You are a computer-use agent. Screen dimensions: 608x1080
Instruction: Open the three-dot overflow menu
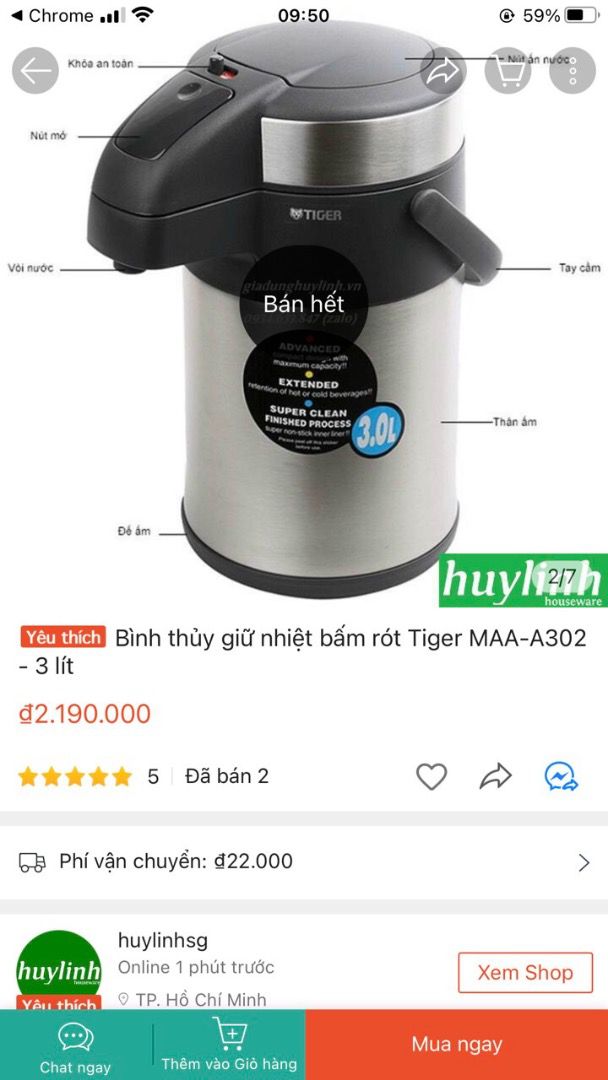[x=573, y=71]
